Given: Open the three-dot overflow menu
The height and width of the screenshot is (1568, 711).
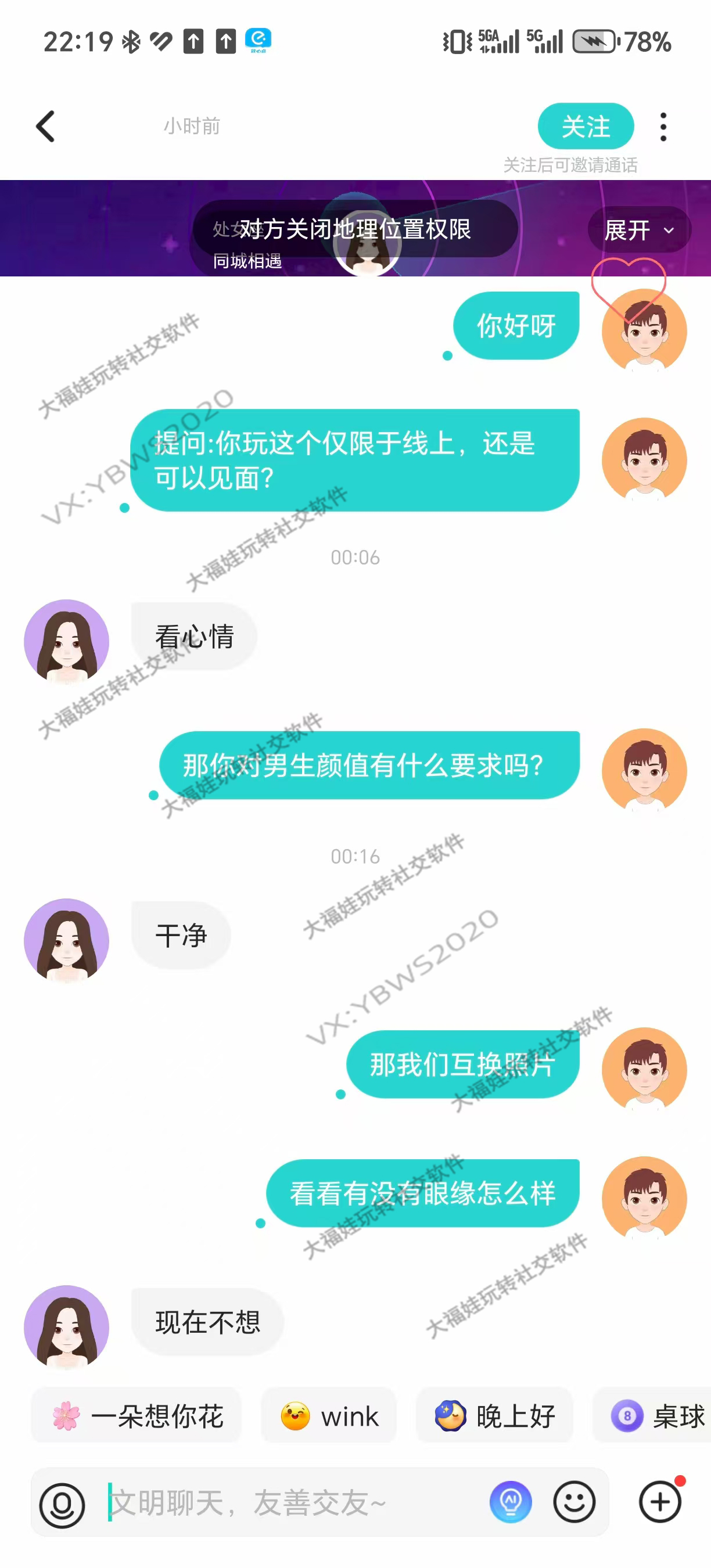Looking at the screenshot, I should point(663,127).
